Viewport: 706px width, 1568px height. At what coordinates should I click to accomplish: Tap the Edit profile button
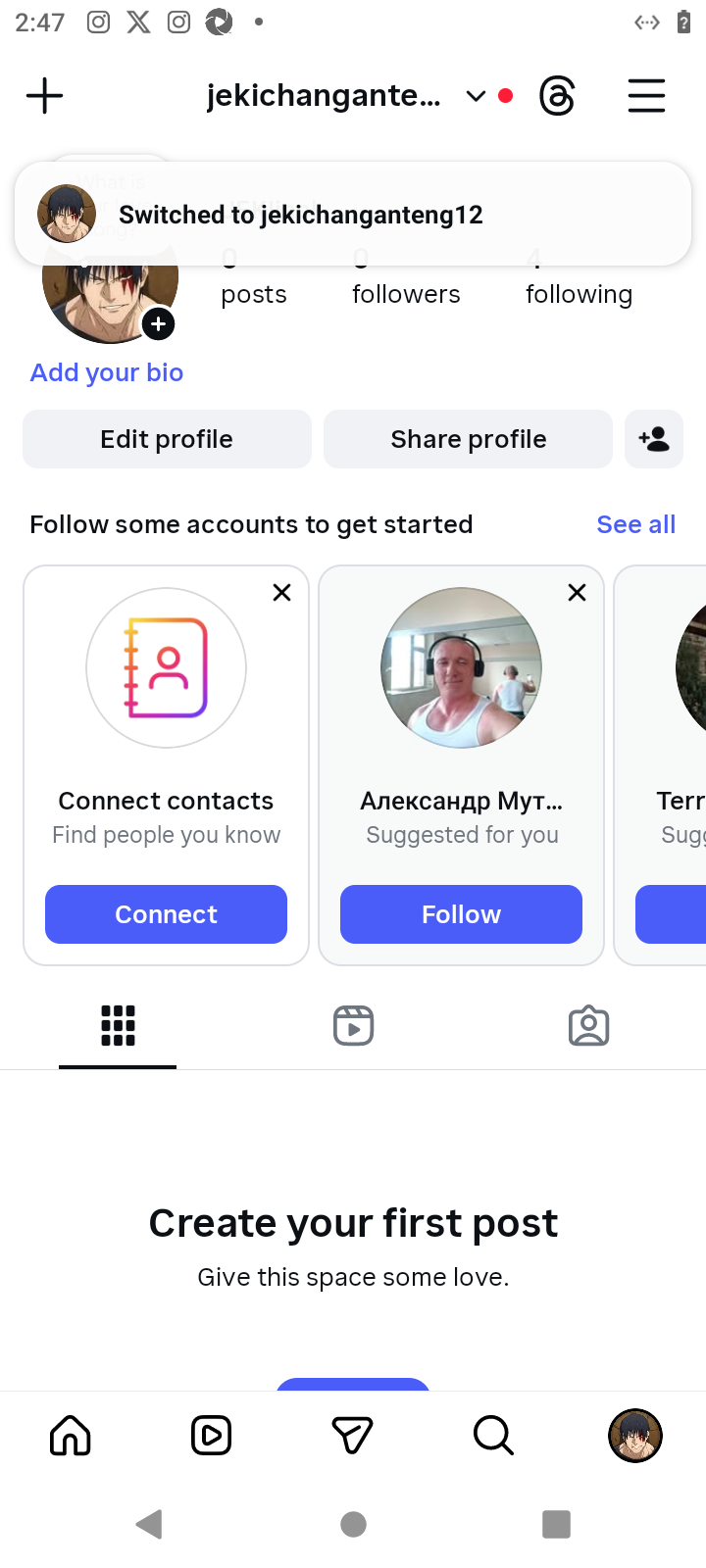167,439
